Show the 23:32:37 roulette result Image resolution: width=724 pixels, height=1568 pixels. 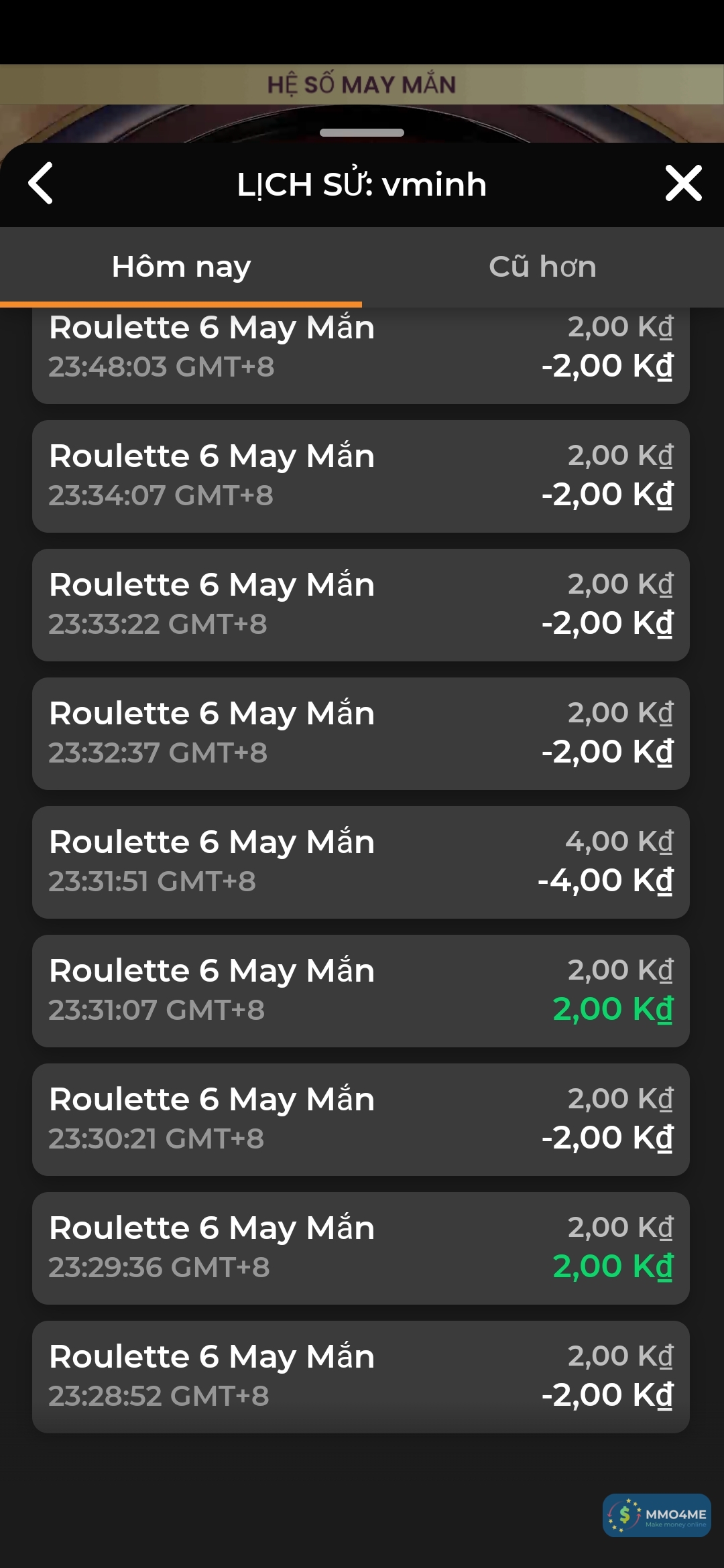[x=361, y=733]
